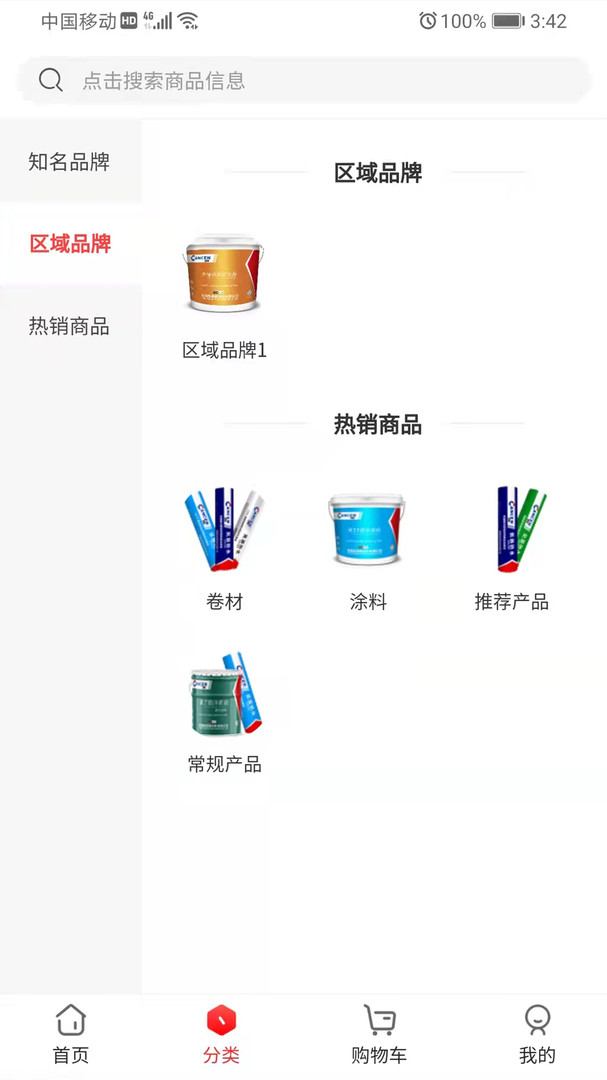
Task: Open the 推荐产品 category
Action: [x=511, y=546]
